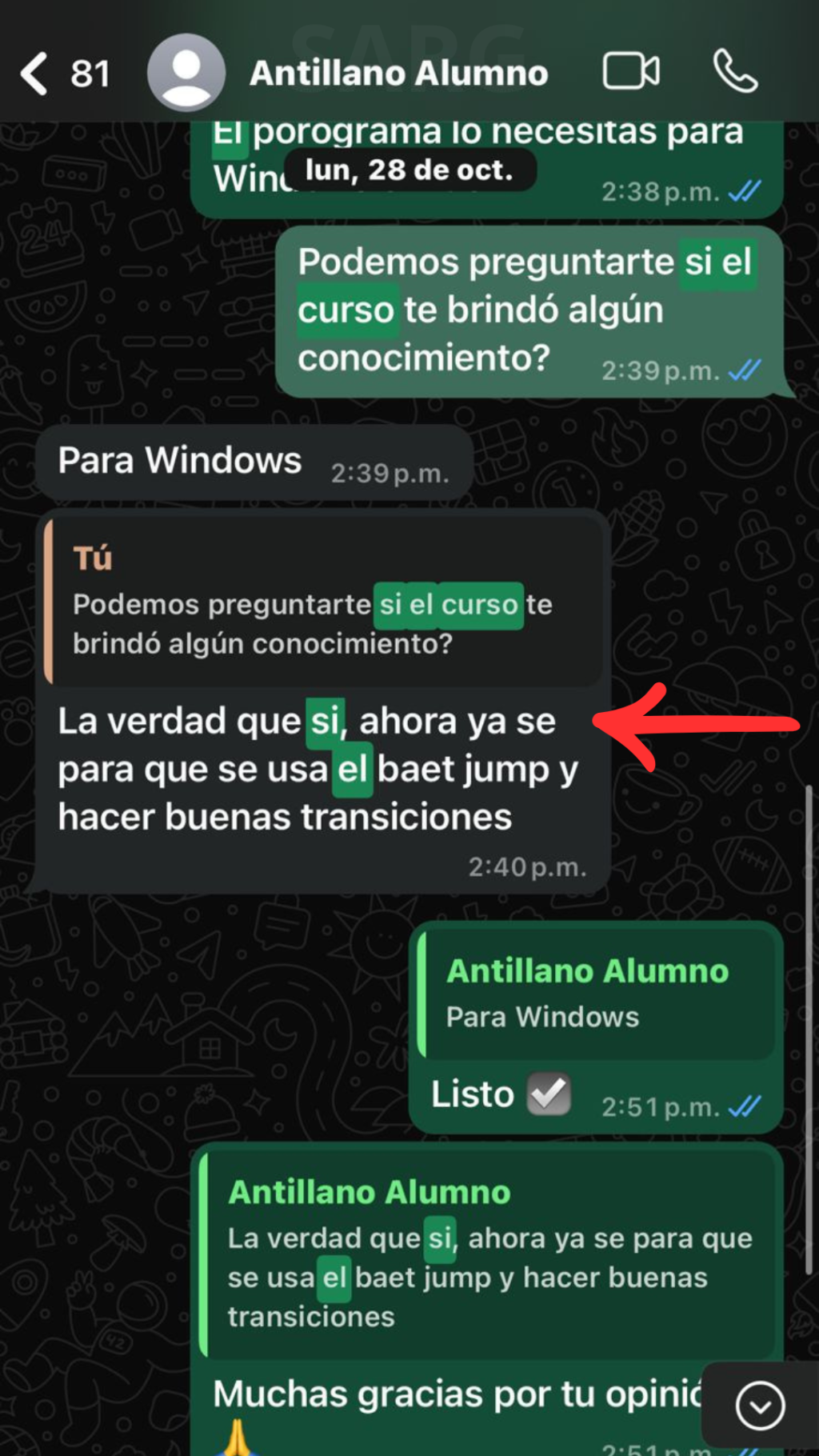Open quoted 'La verdad que si' reply preview
The height and width of the screenshot is (1456, 819).
tap(489, 1252)
